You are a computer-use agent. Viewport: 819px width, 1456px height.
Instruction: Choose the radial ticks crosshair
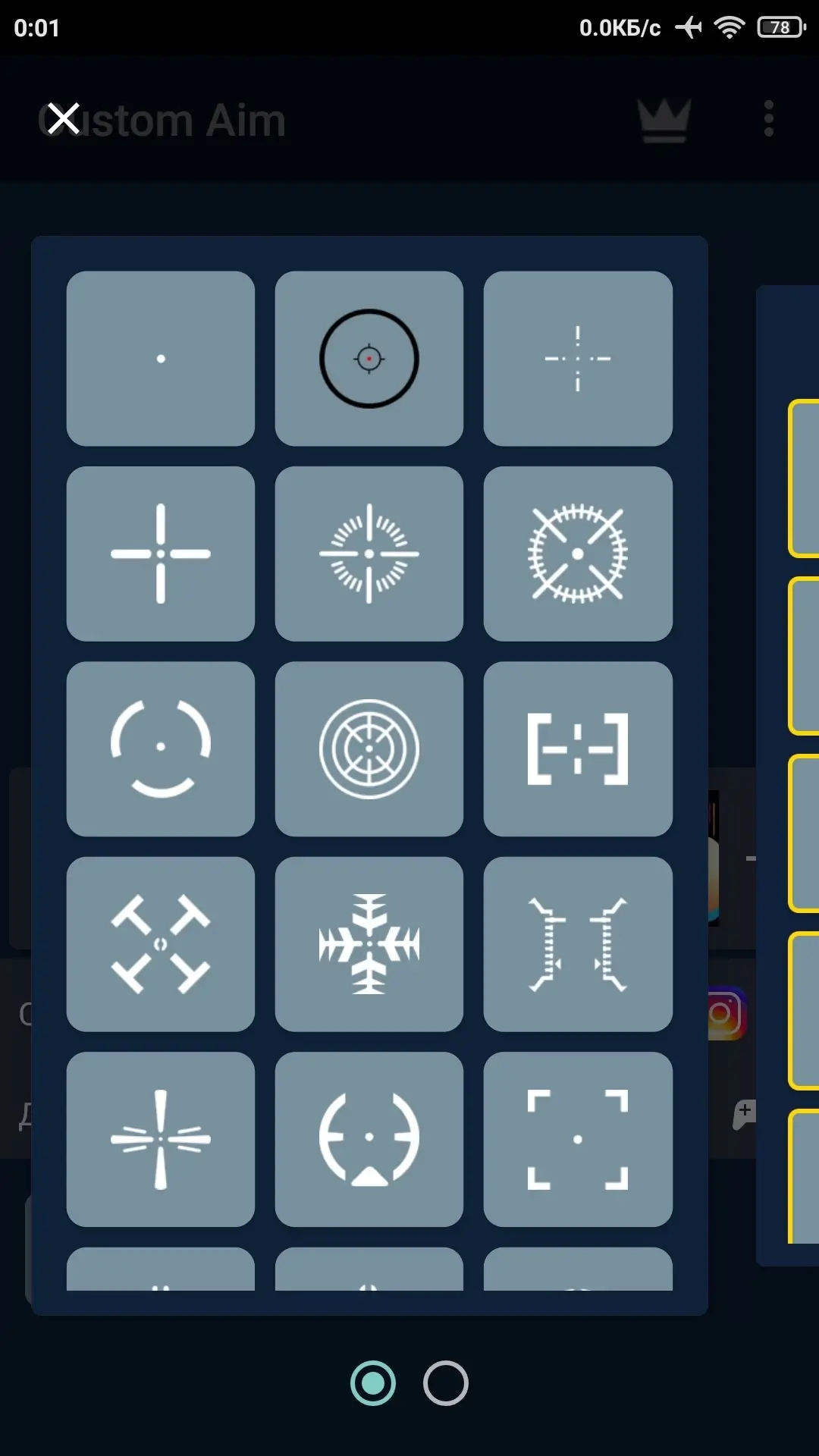[x=369, y=554]
